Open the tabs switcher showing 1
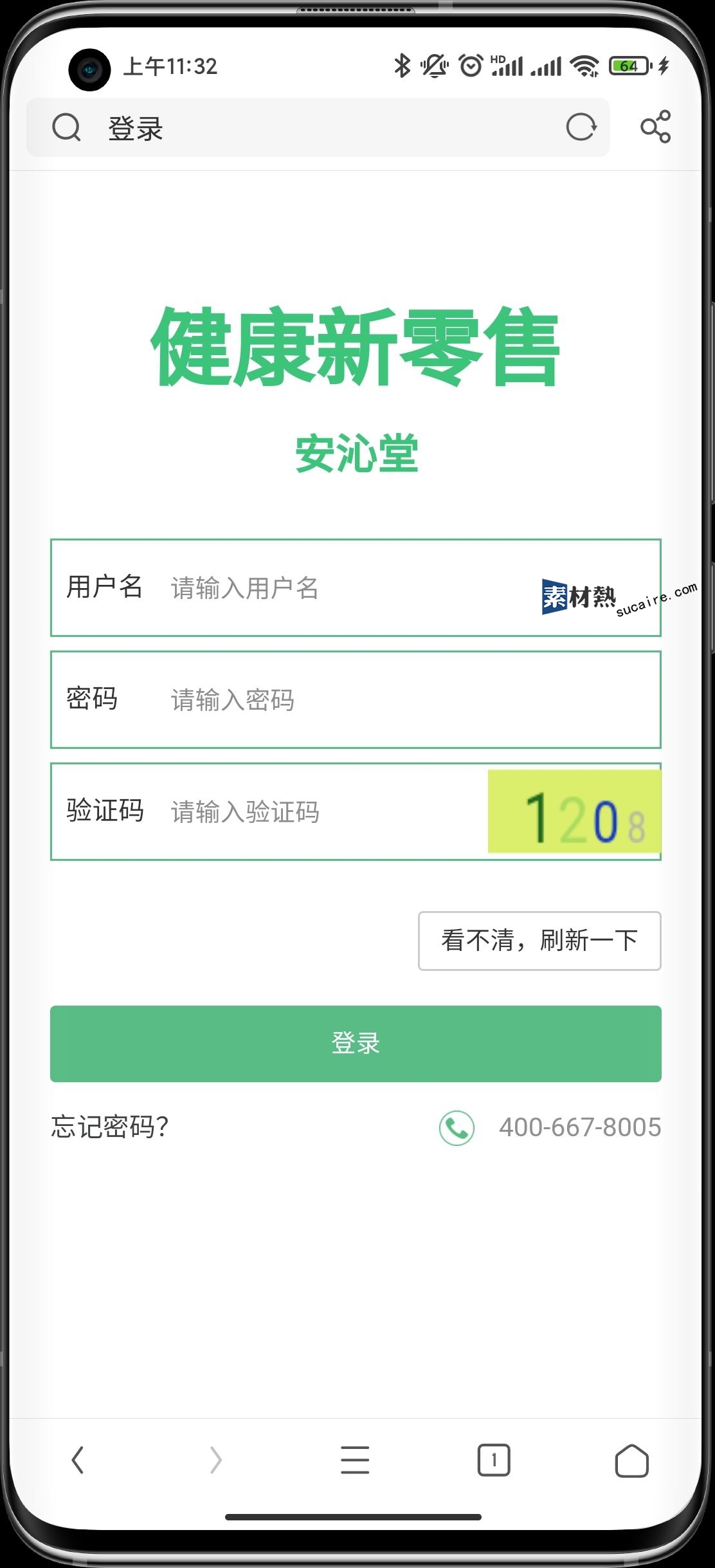The width and height of the screenshot is (715, 1568). point(494,1460)
